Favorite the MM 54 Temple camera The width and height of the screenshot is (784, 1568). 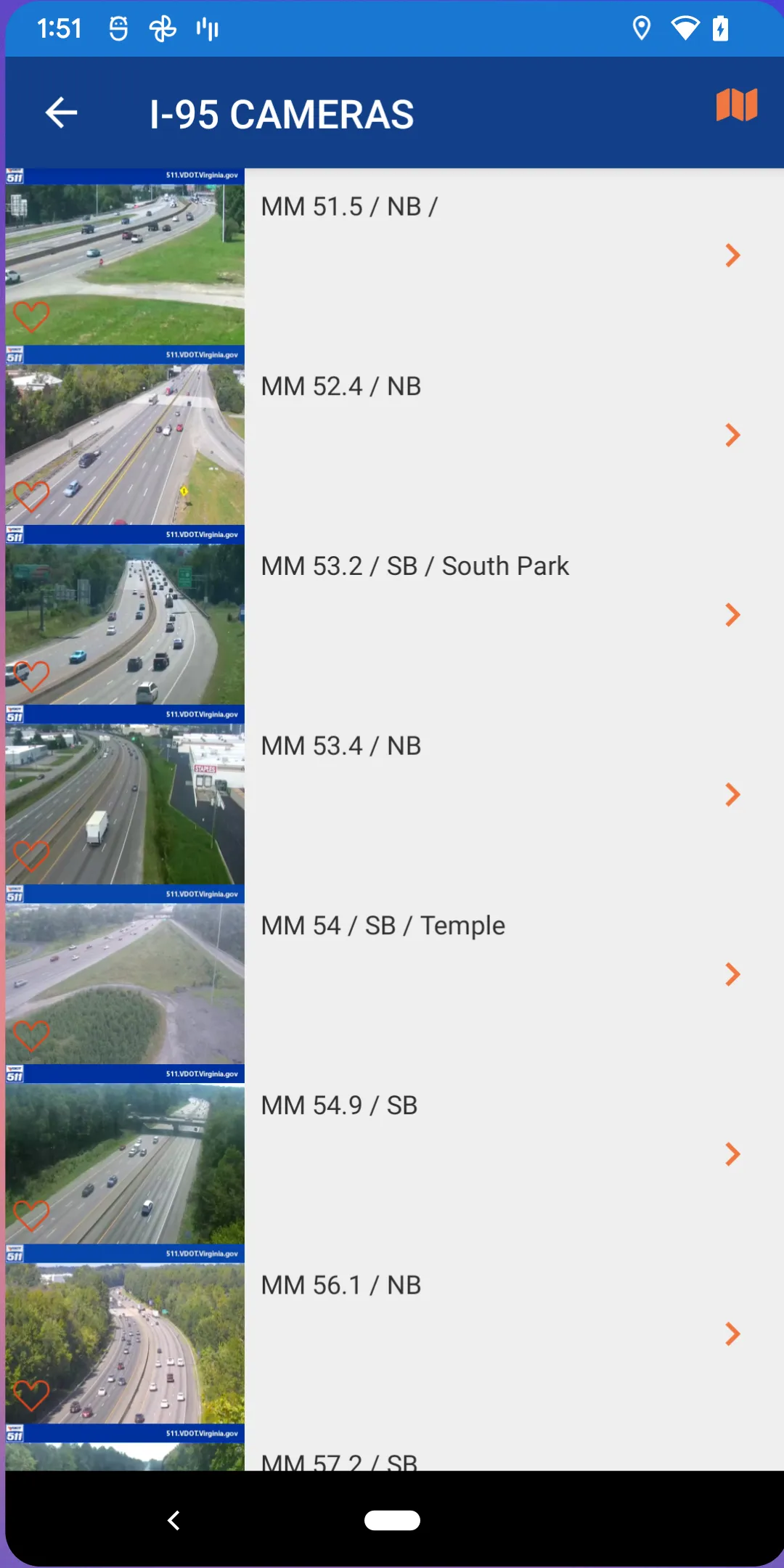tap(32, 1034)
